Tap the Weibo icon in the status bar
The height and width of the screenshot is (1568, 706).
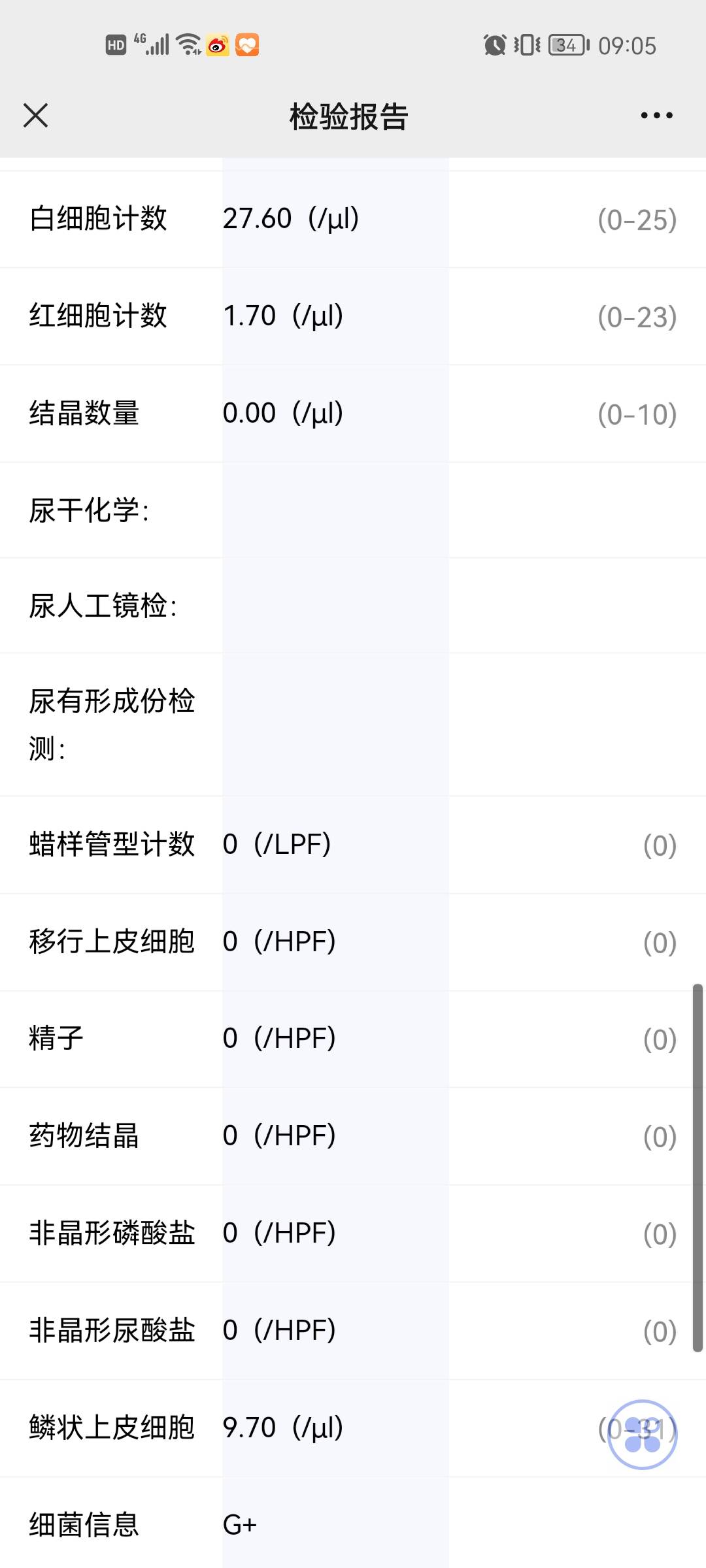tap(216, 44)
